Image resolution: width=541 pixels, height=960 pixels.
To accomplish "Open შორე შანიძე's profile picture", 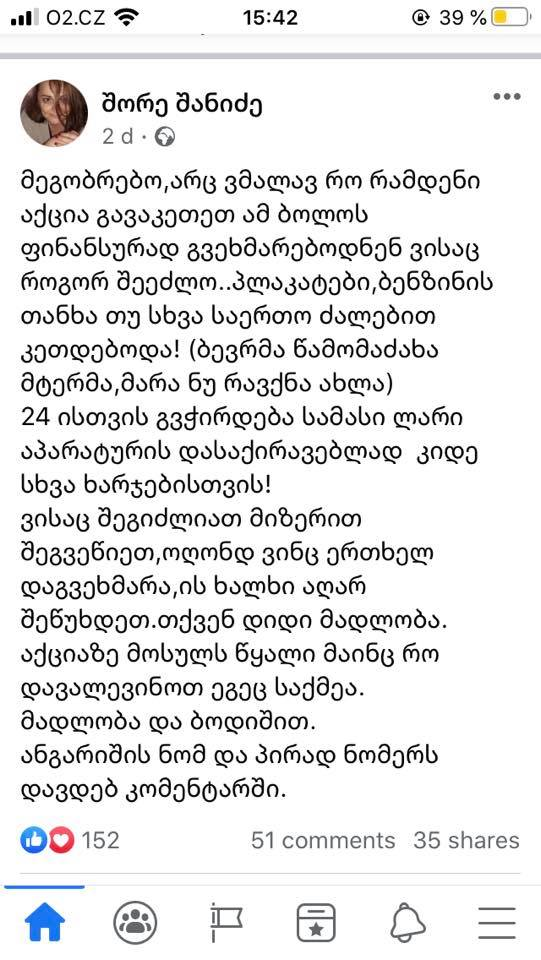I will coord(54,113).
